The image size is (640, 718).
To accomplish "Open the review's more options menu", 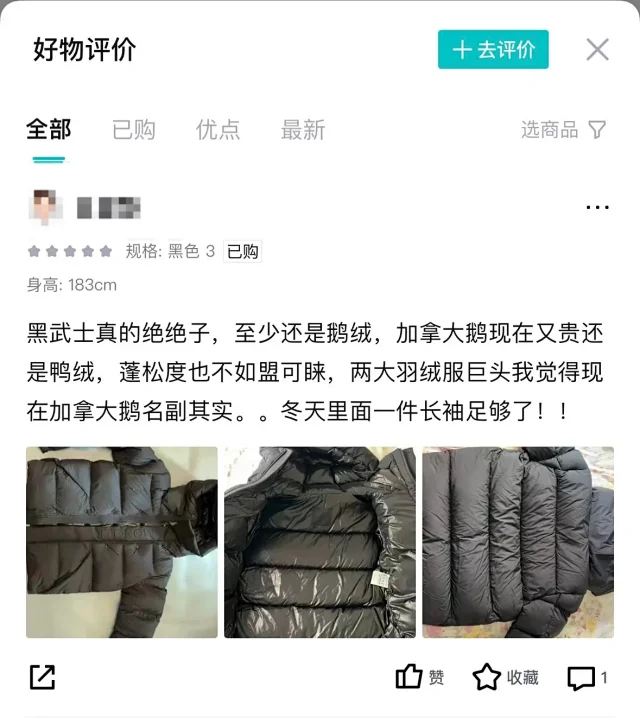I will [597, 207].
